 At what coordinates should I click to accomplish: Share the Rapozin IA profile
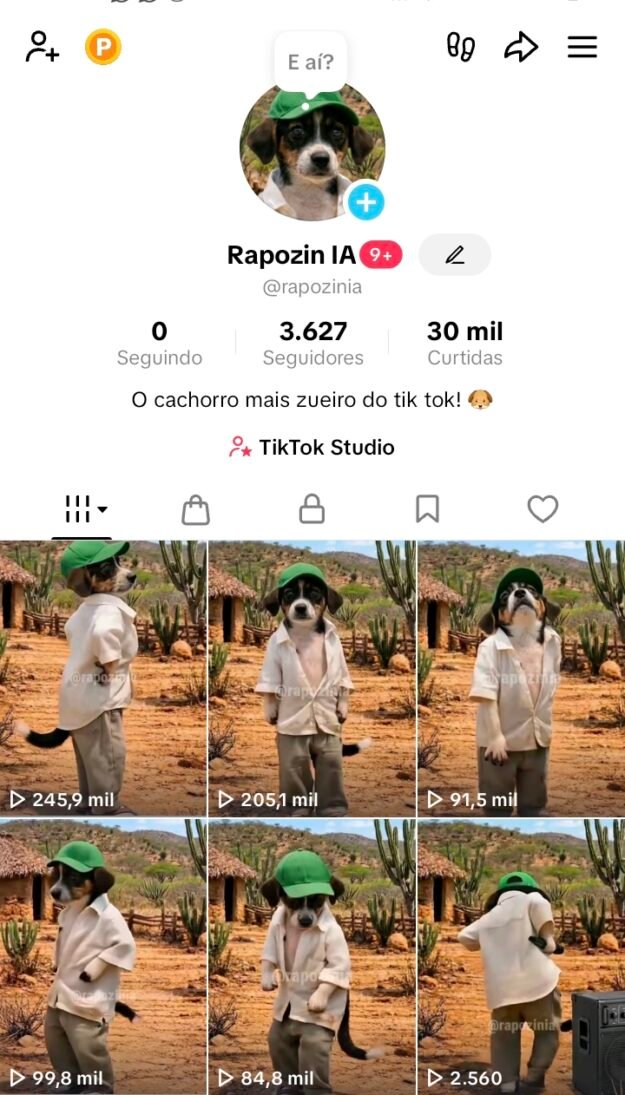521,47
